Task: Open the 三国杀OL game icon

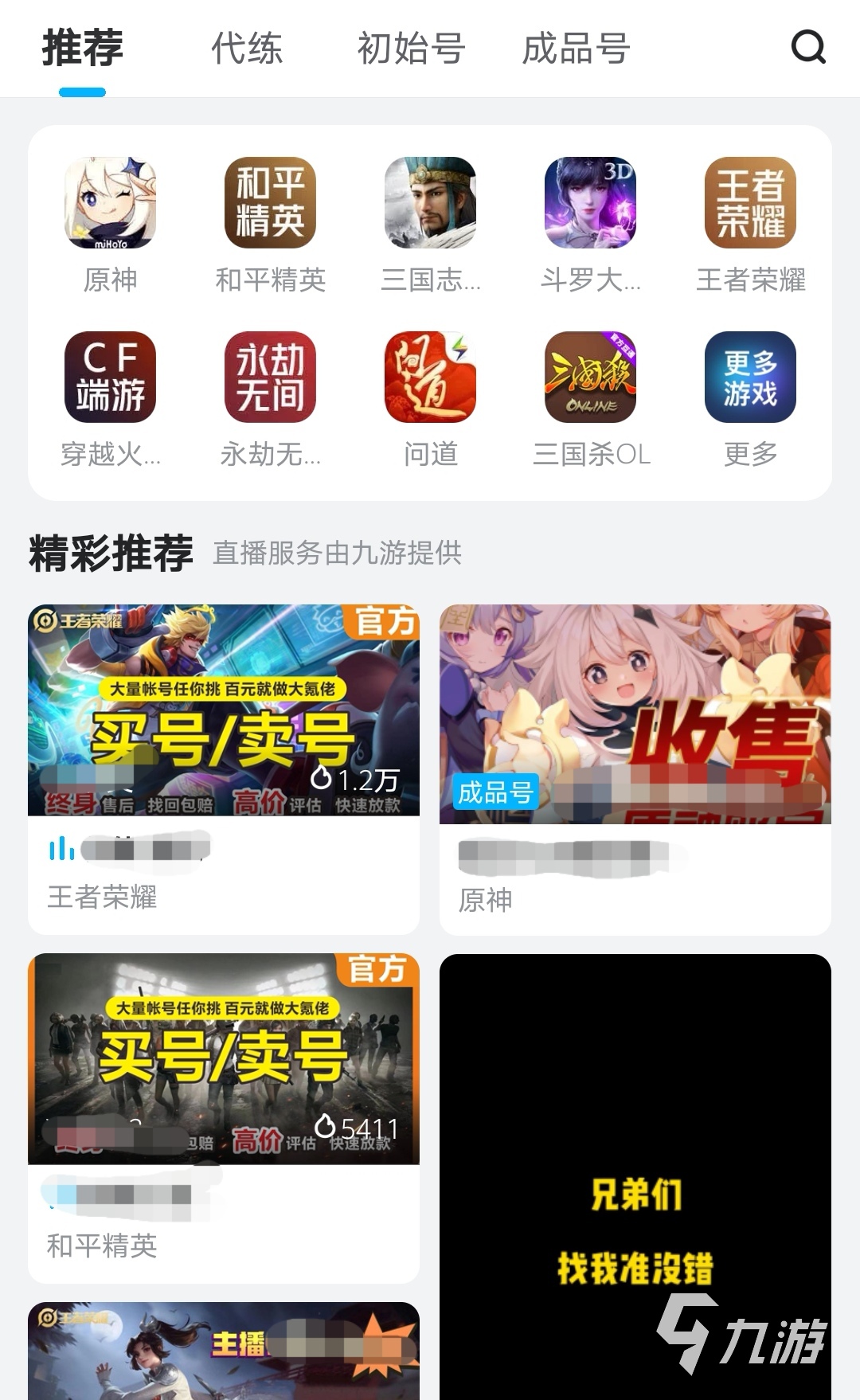Action: (x=590, y=377)
